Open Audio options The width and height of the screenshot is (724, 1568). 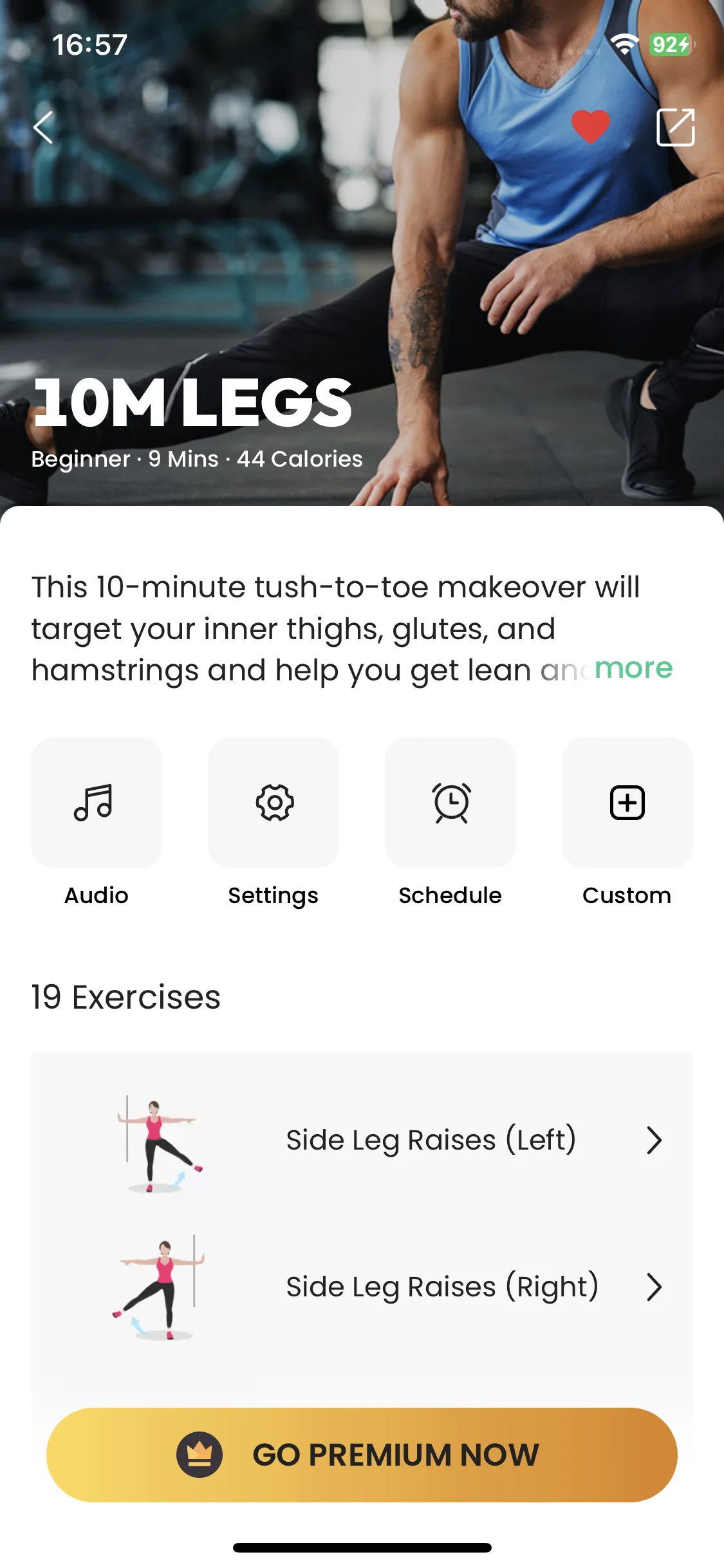click(97, 803)
